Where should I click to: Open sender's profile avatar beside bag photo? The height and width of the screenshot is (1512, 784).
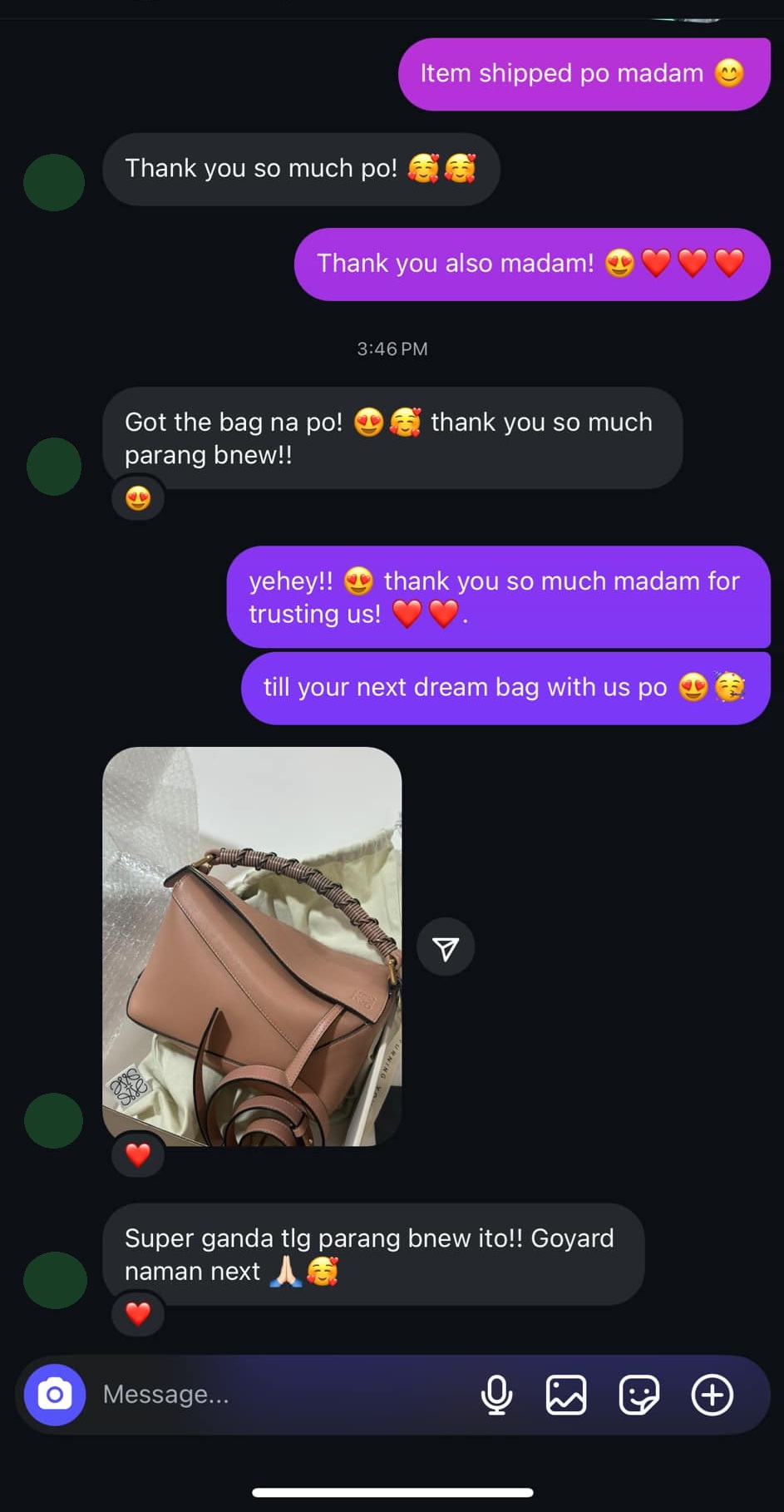click(x=54, y=1120)
